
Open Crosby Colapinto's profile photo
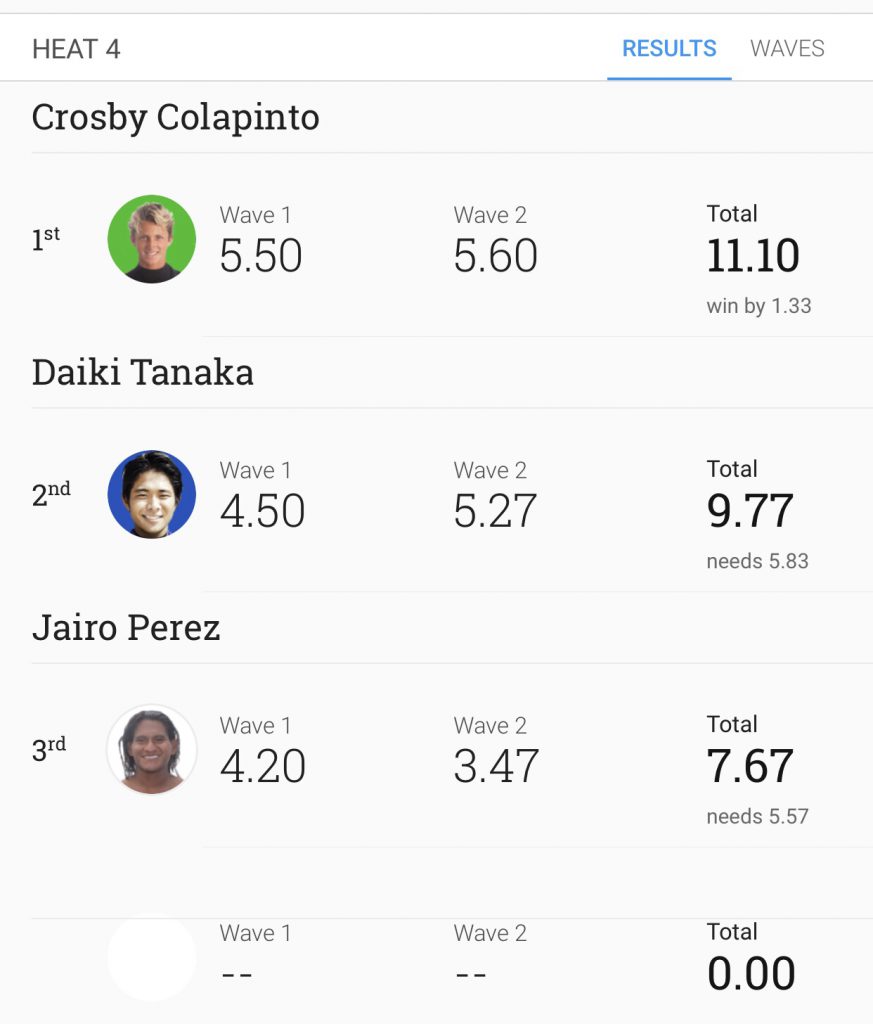[152, 239]
